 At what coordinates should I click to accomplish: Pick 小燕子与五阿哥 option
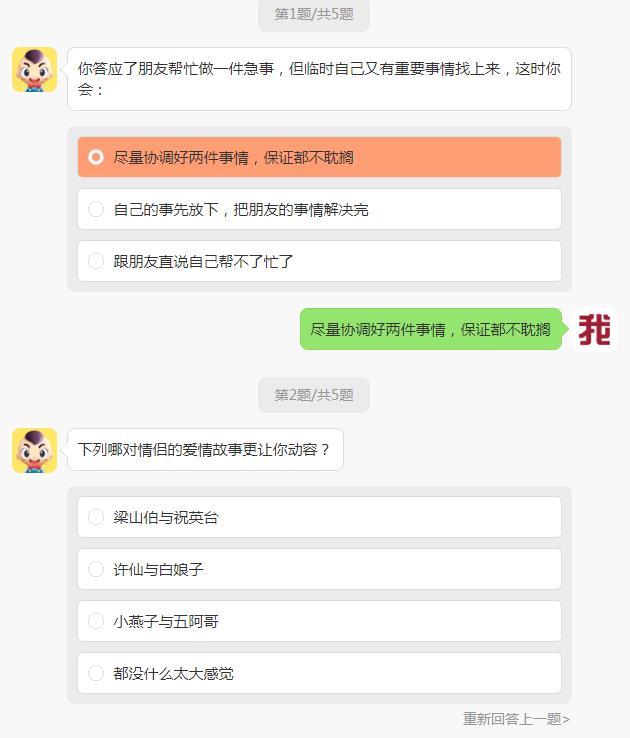coord(318,621)
